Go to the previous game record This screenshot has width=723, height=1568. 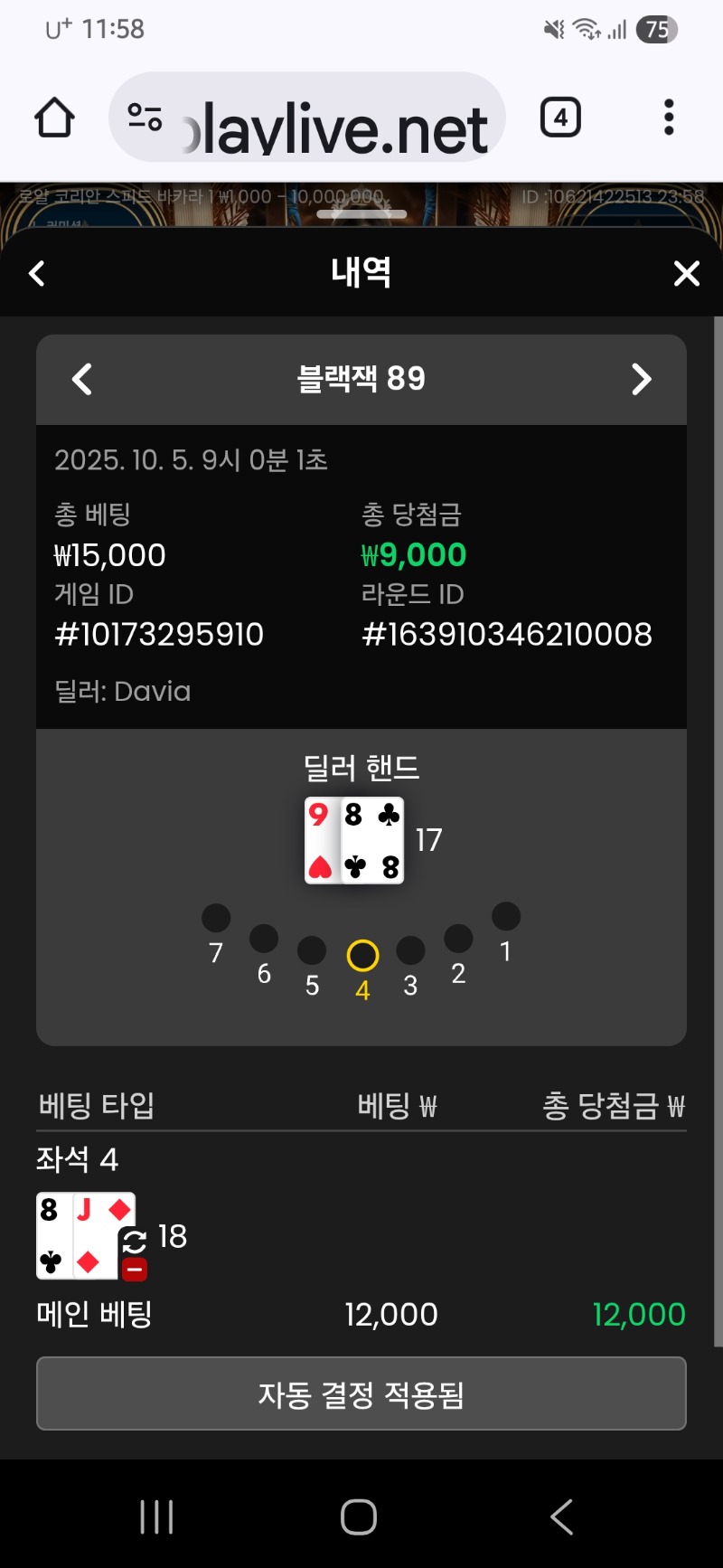tap(82, 379)
